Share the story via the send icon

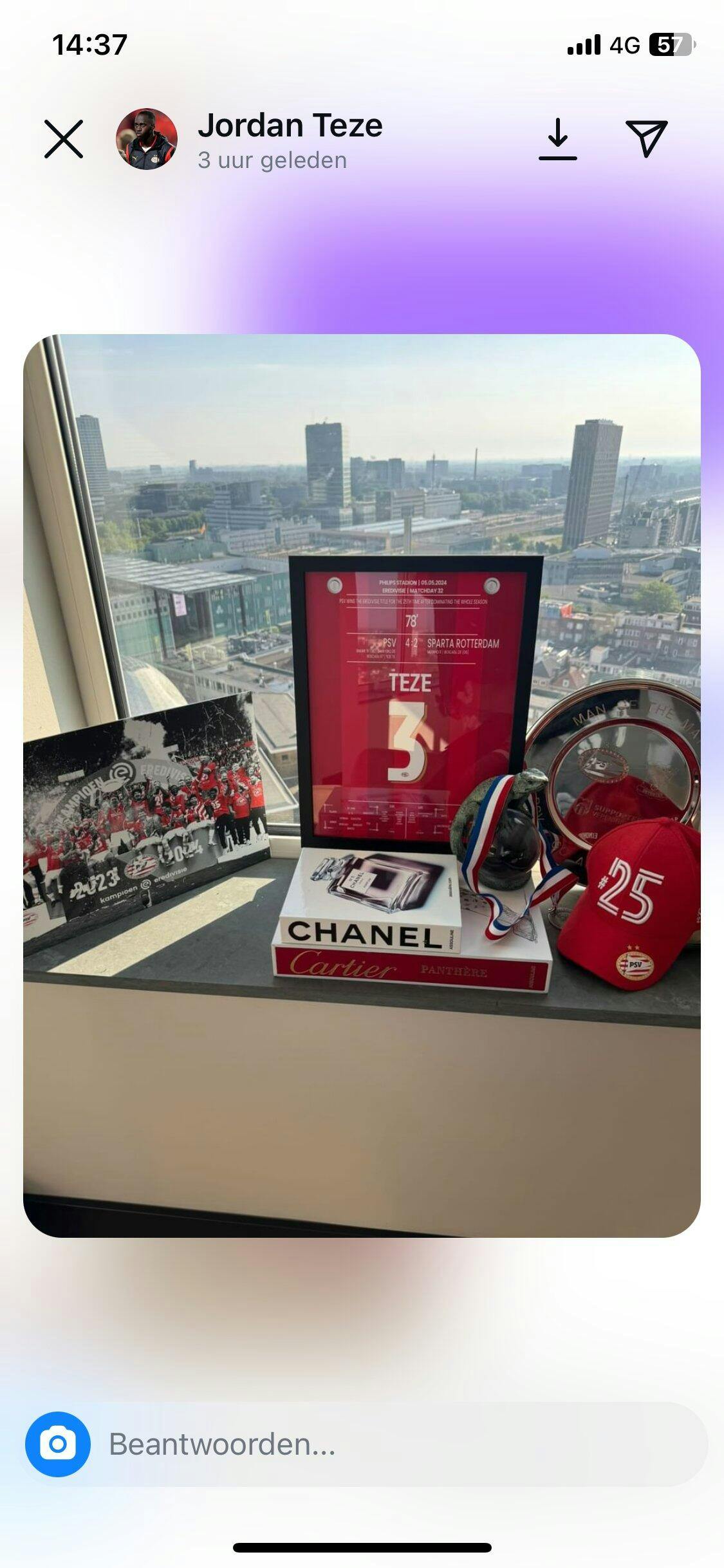click(x=646, y=138)
